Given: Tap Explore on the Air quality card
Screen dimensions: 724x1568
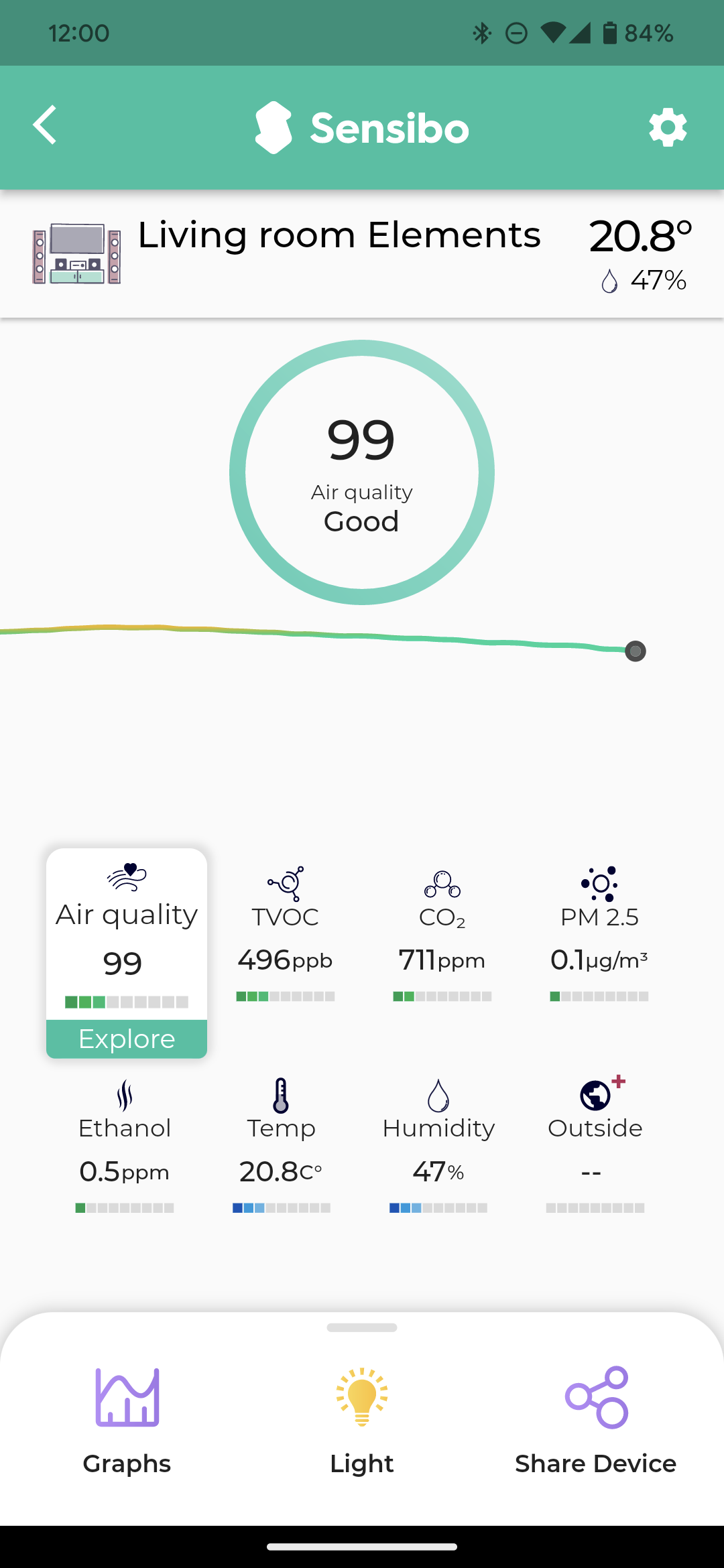Looking at the screenshot, I should pyautogui.click(x=127, y=1039).
